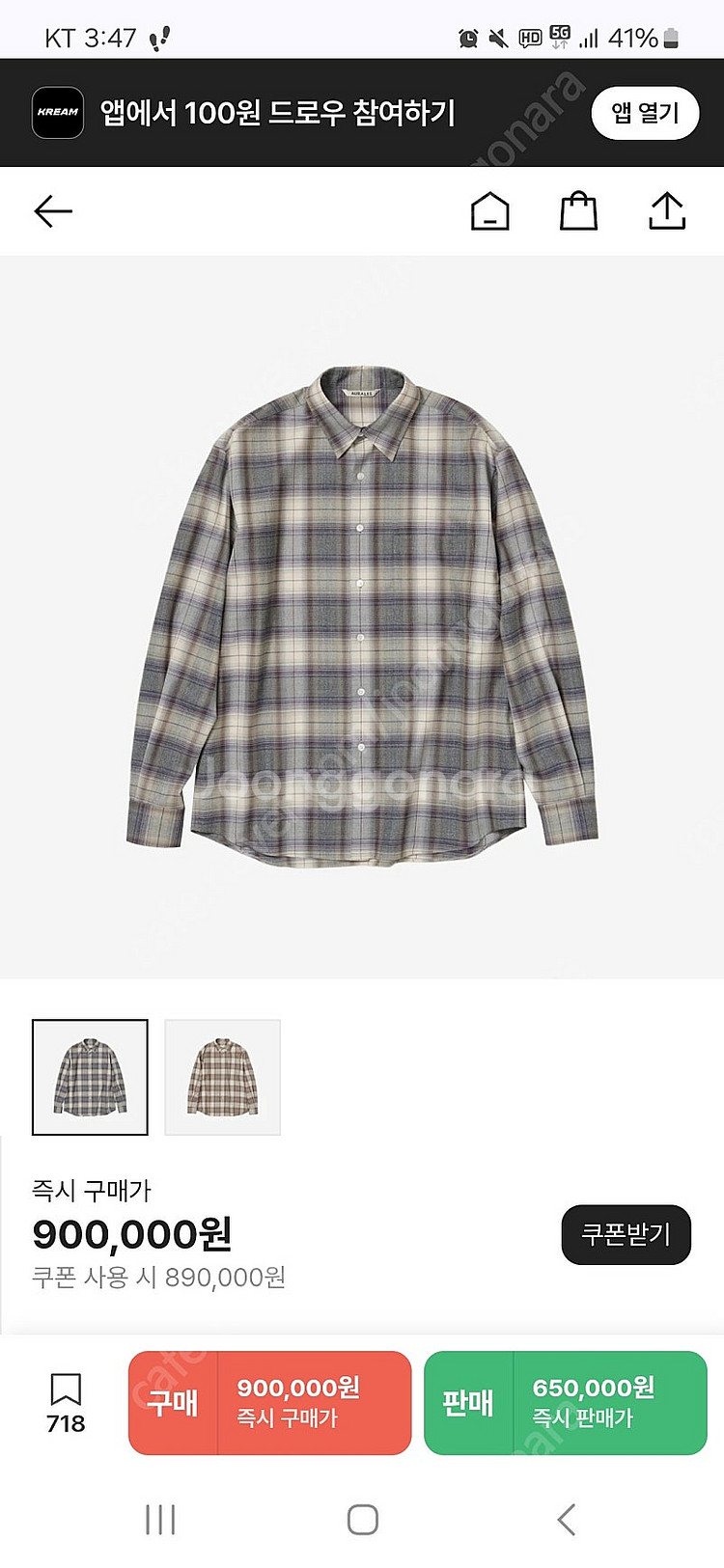Select the second beige plaid thumbnail
The width and height of the screenshot is (724, 1568).
coord(223,1077)
